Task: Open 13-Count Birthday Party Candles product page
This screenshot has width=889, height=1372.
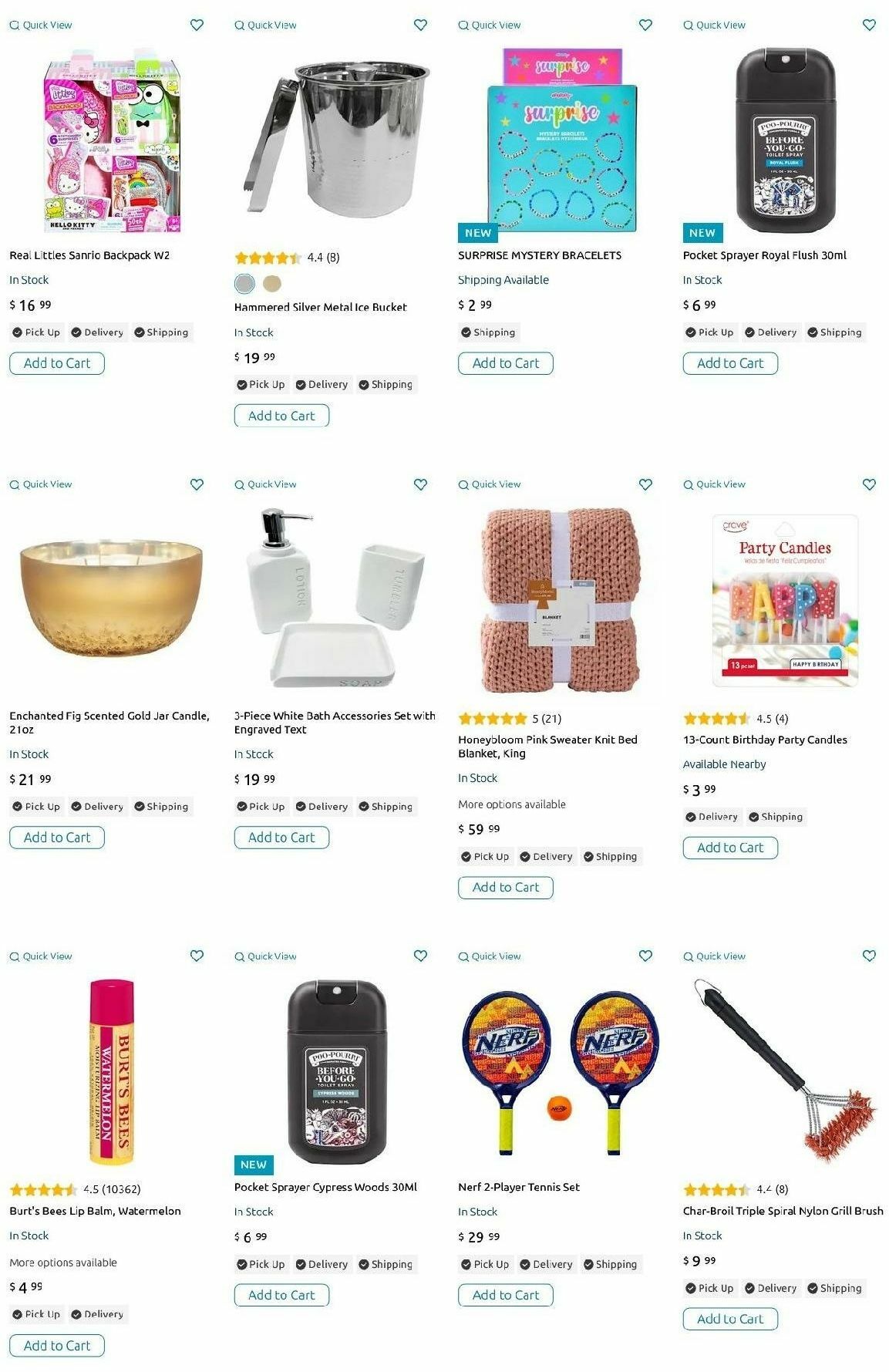Action: [764, 740]
